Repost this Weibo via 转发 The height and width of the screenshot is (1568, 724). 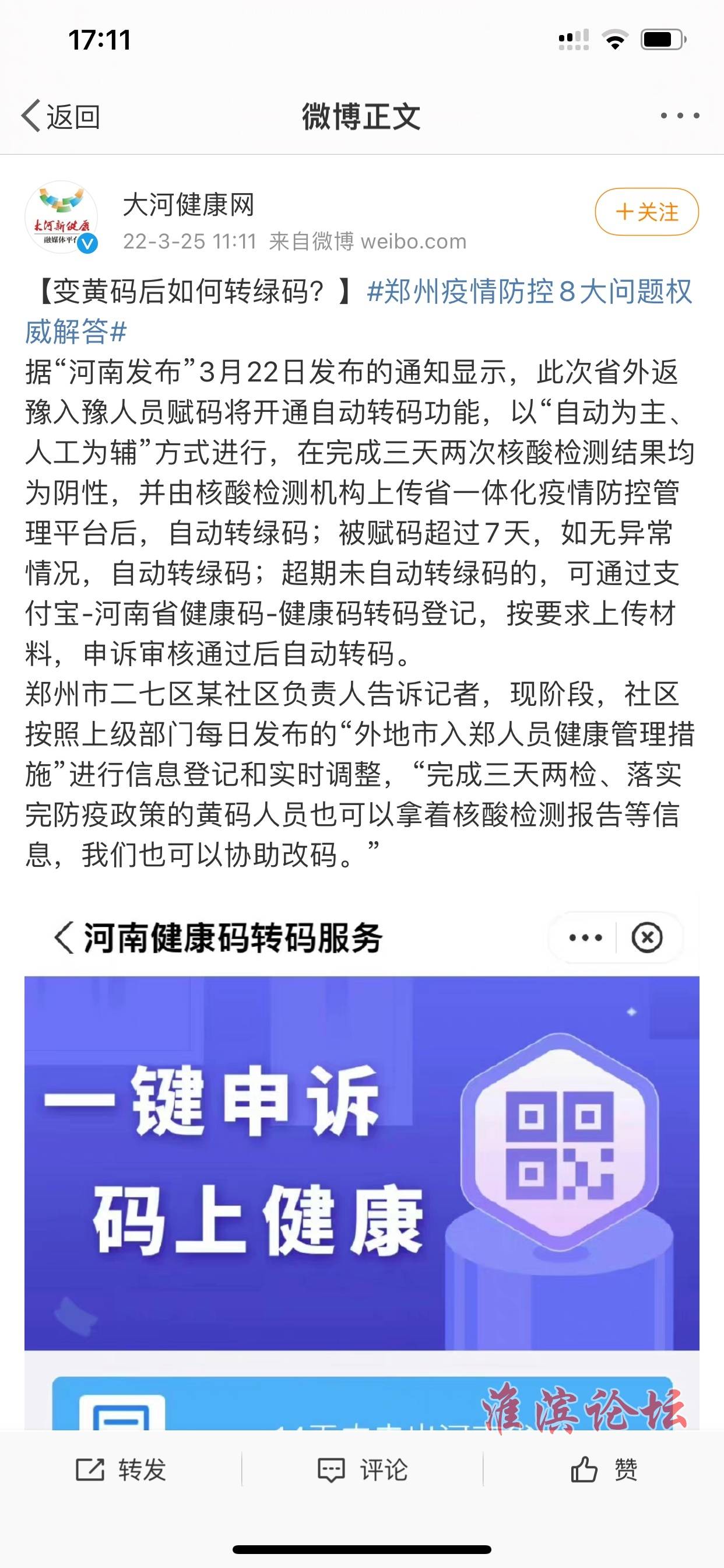point(121,1469)
